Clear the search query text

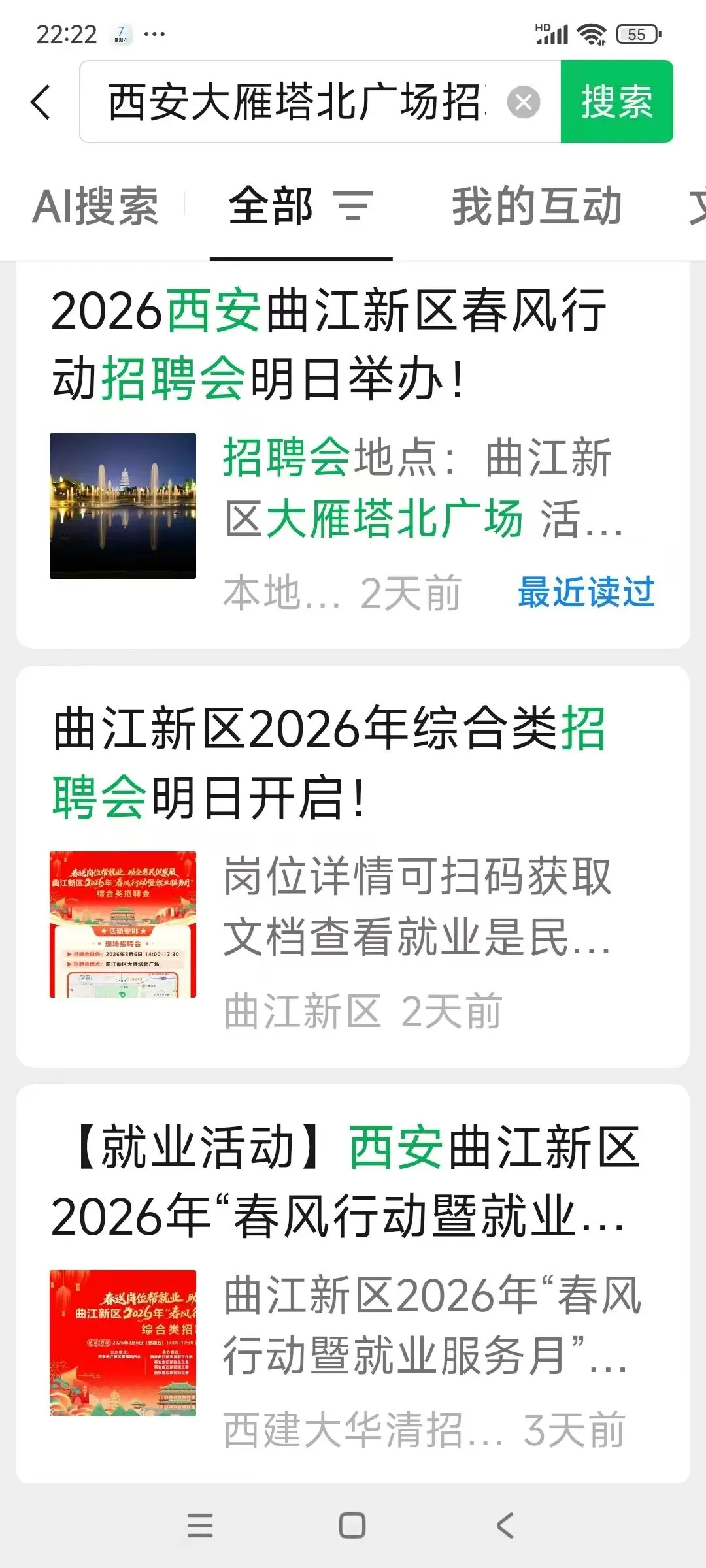(524, 103)
